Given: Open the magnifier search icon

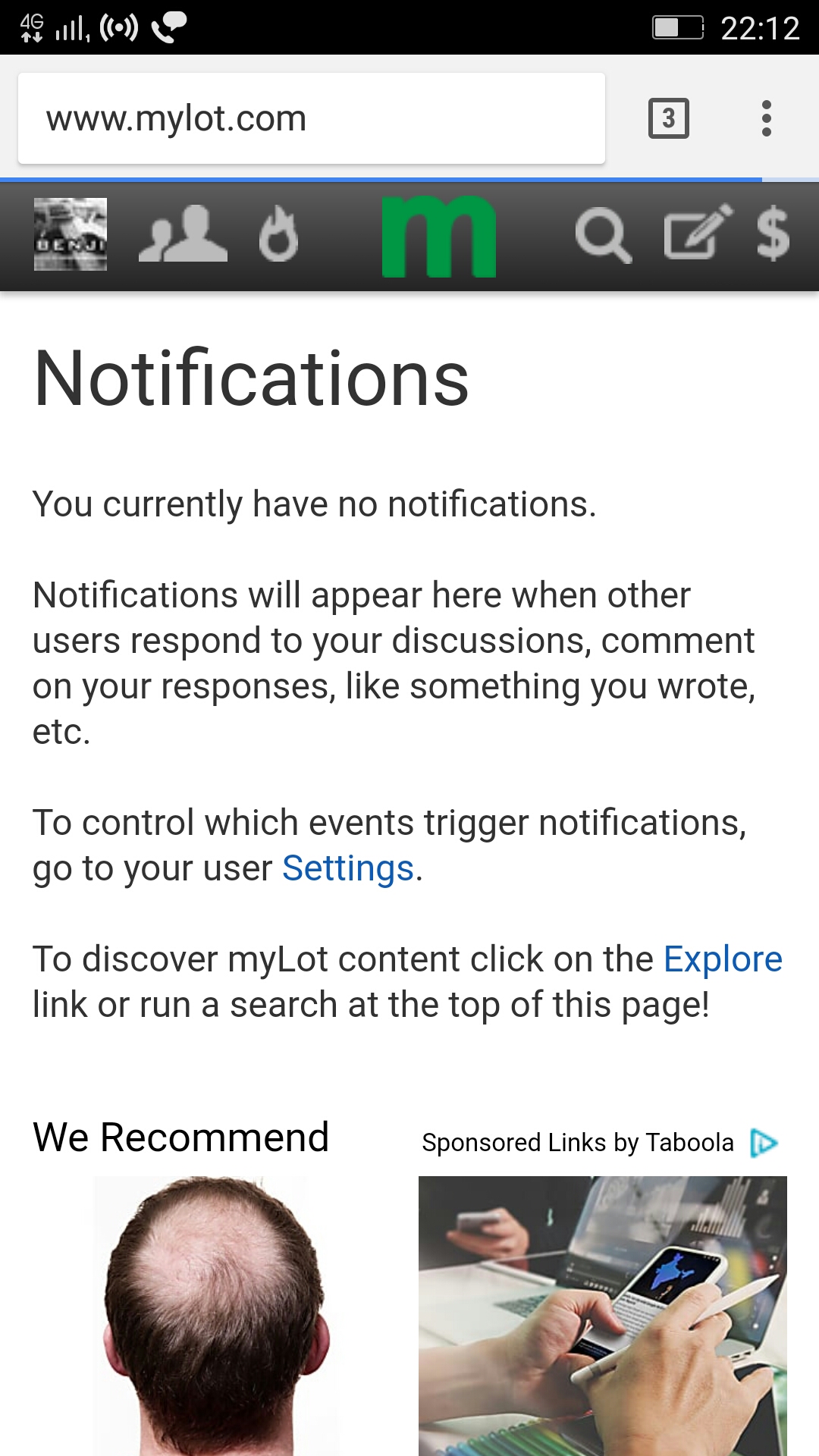Looking at the screenshot, I should point(604,236).
